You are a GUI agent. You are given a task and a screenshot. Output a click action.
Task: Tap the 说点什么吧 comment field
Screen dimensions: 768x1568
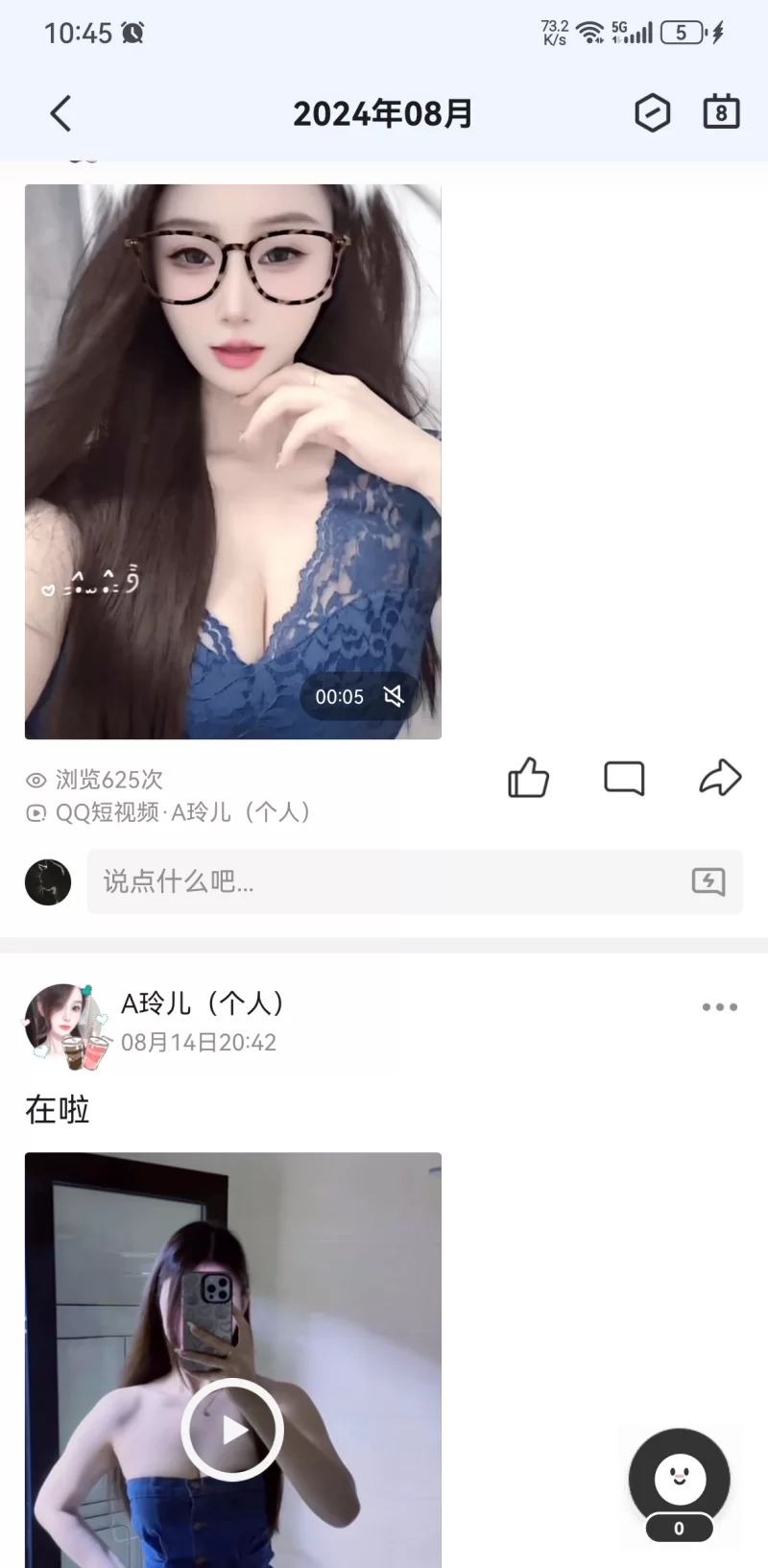click(x=384, y=881)
